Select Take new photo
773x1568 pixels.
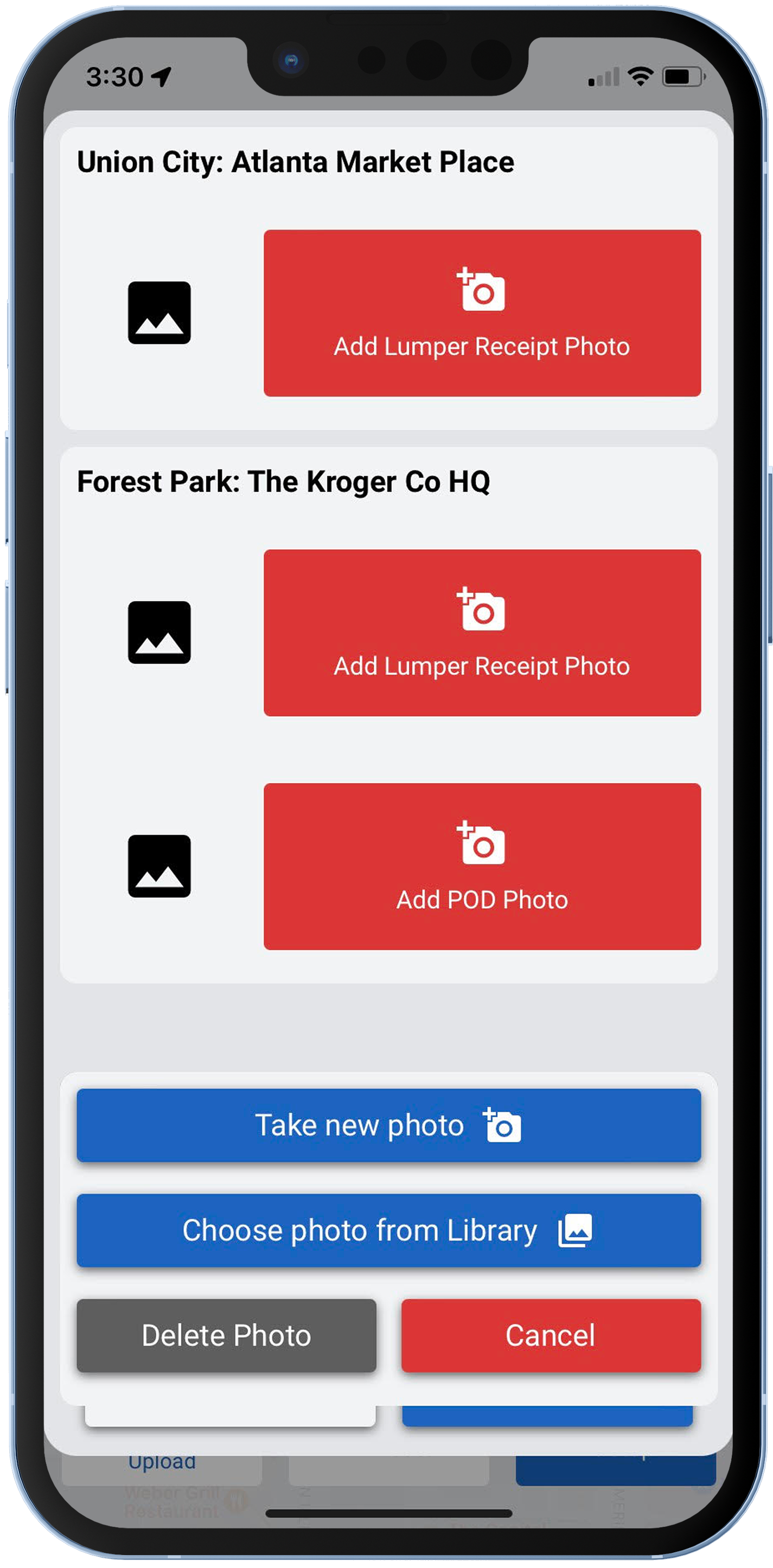point(388,1125)
